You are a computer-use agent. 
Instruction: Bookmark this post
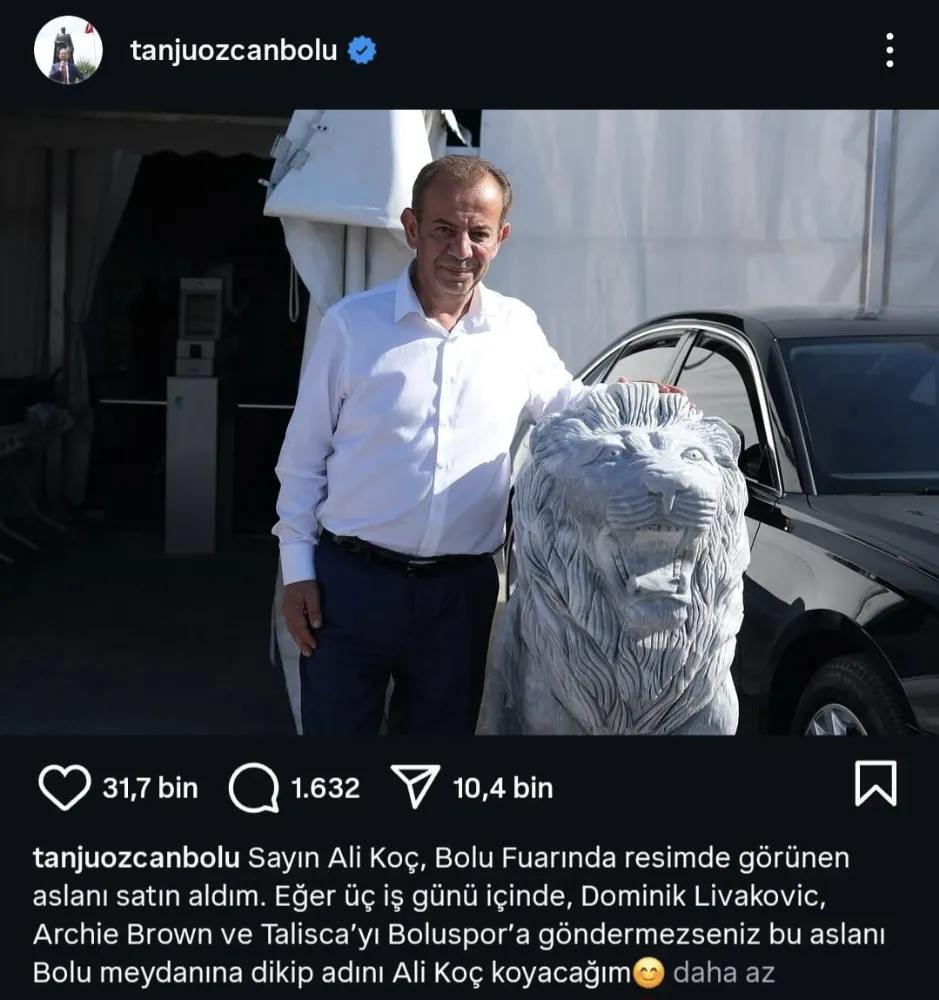click(875, 783)
